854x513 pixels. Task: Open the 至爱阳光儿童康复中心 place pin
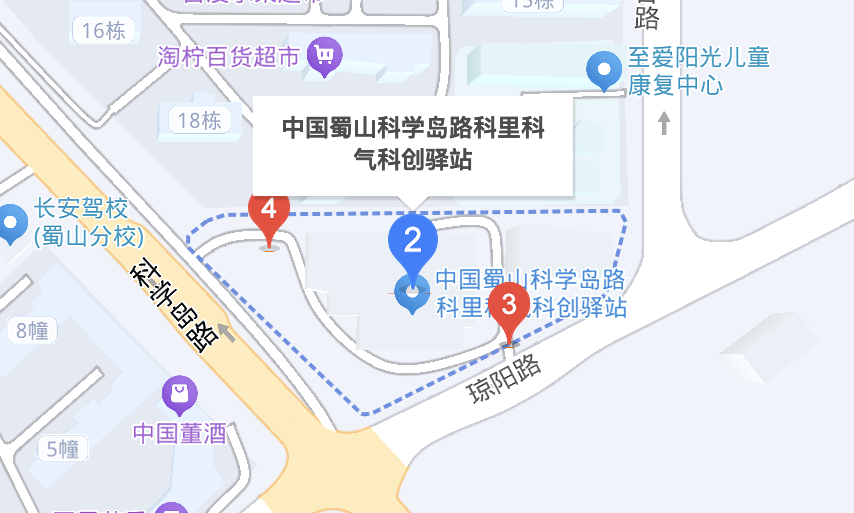tap(604, 70)
